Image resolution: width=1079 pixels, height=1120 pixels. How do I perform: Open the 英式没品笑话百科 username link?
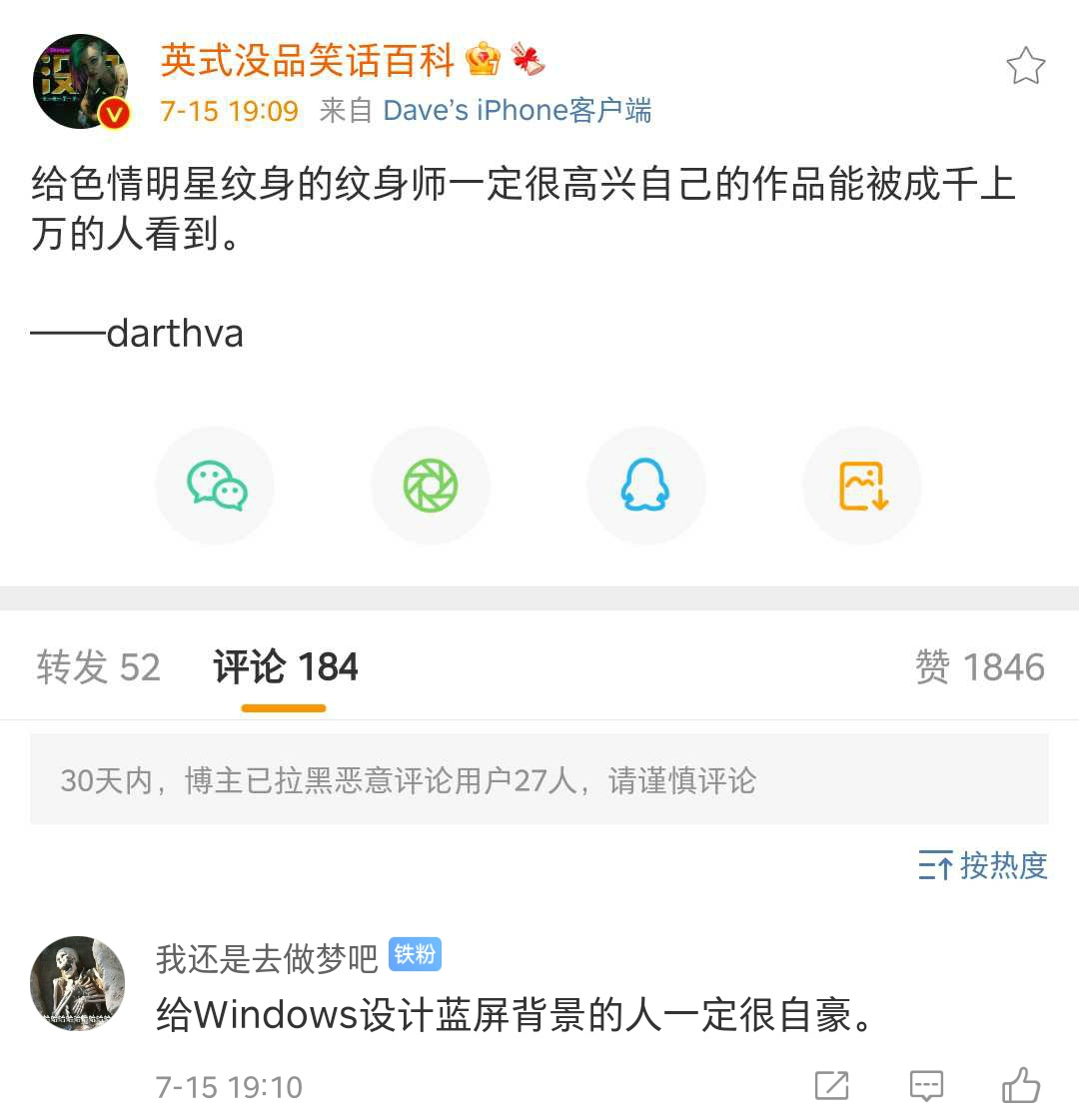tap(308, 61)
